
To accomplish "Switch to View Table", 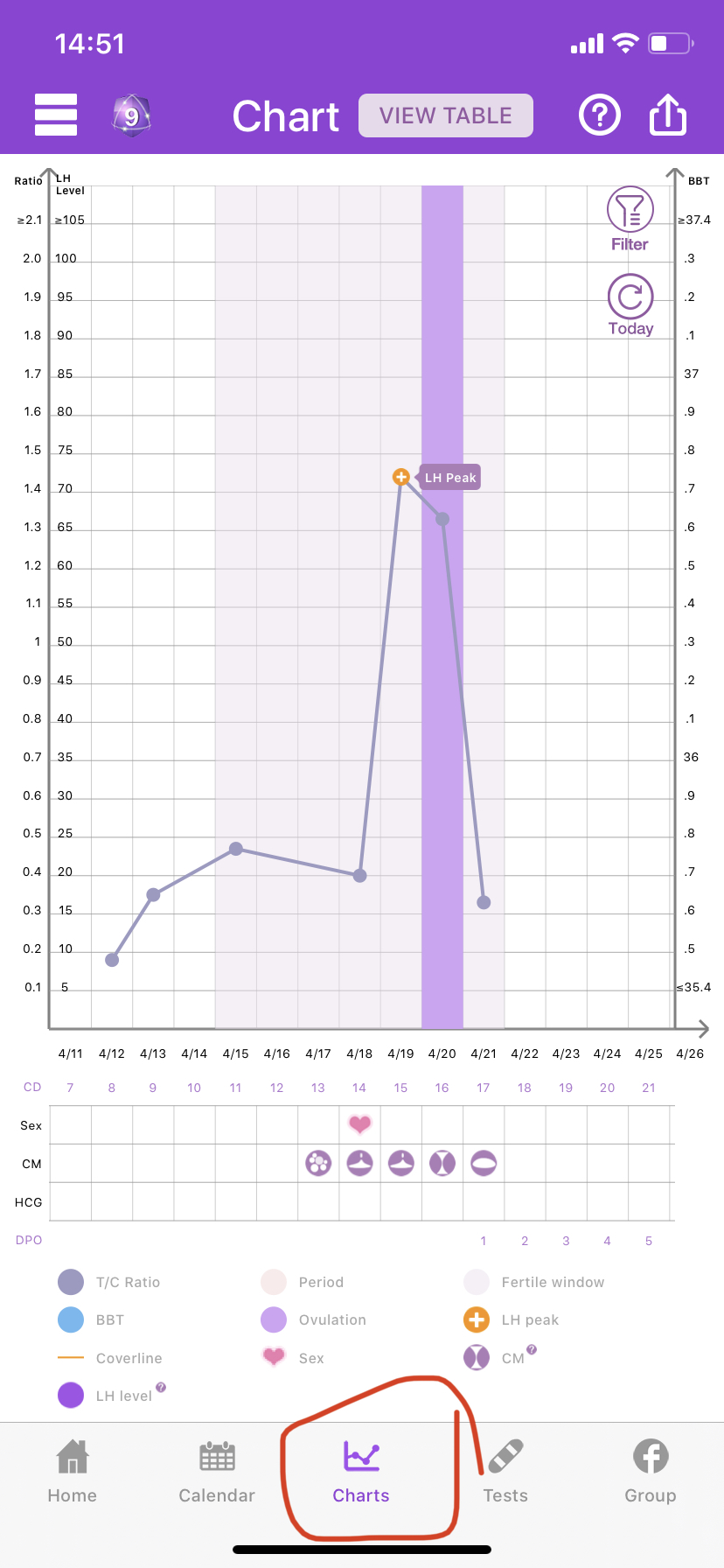I will (x=446, y=115).
